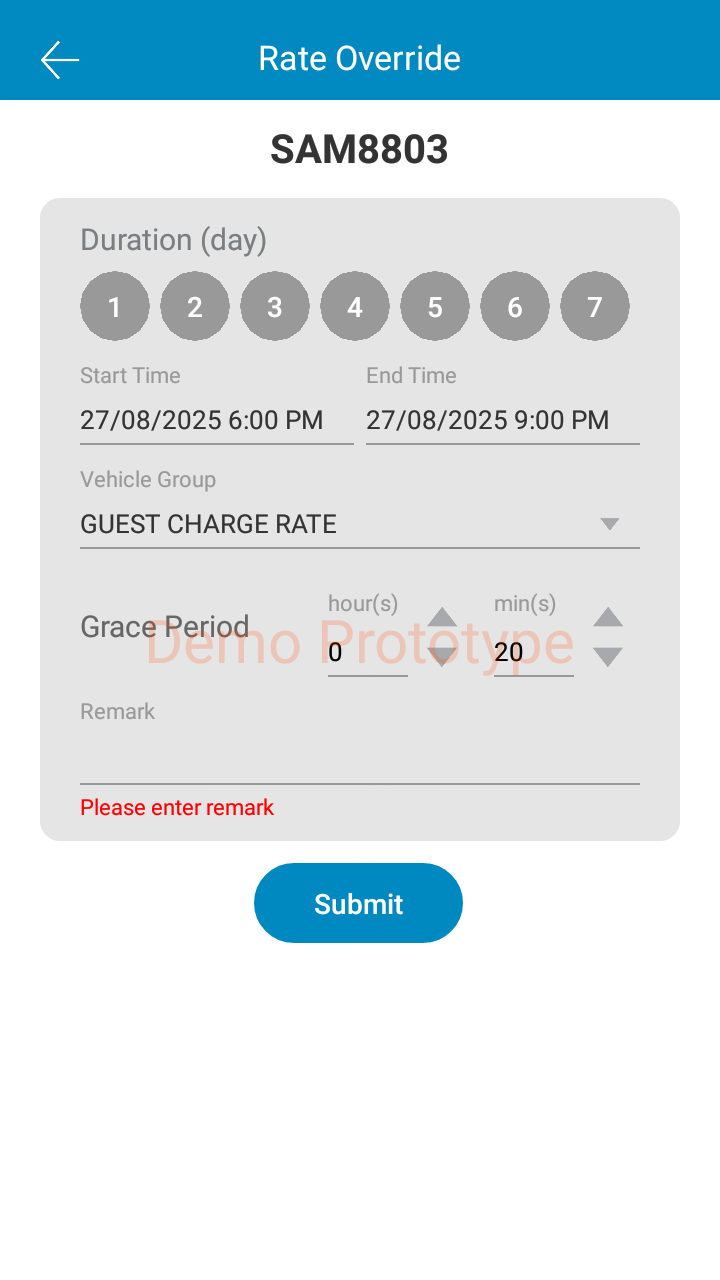720x1280 pixels.
Task: Increase grace period minutes
Action: pos(608,617)
